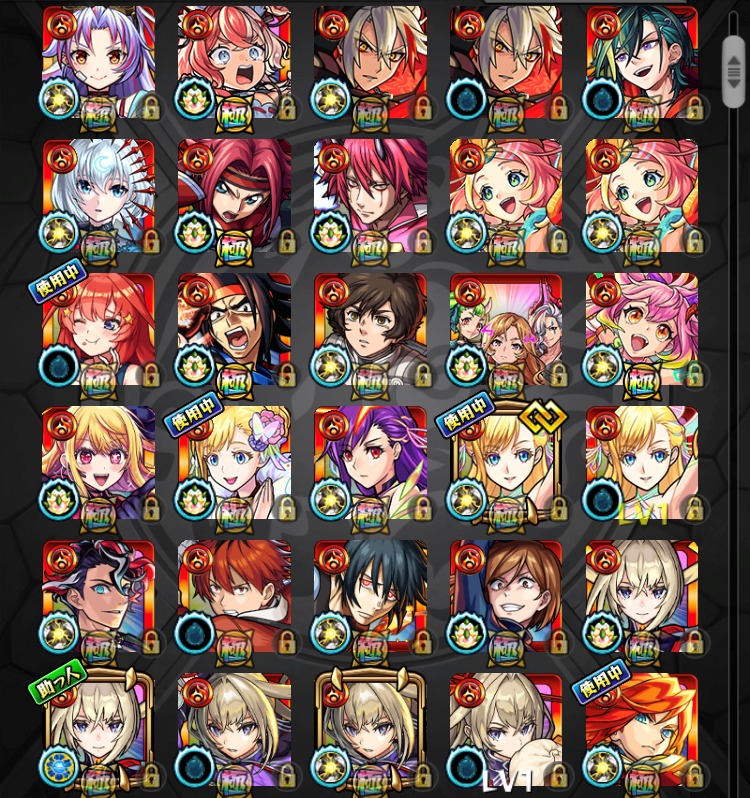The height and width of the screenshot is (798, 750).
Task: Open the red-haired horned man tile
Action: click(370, 195)
